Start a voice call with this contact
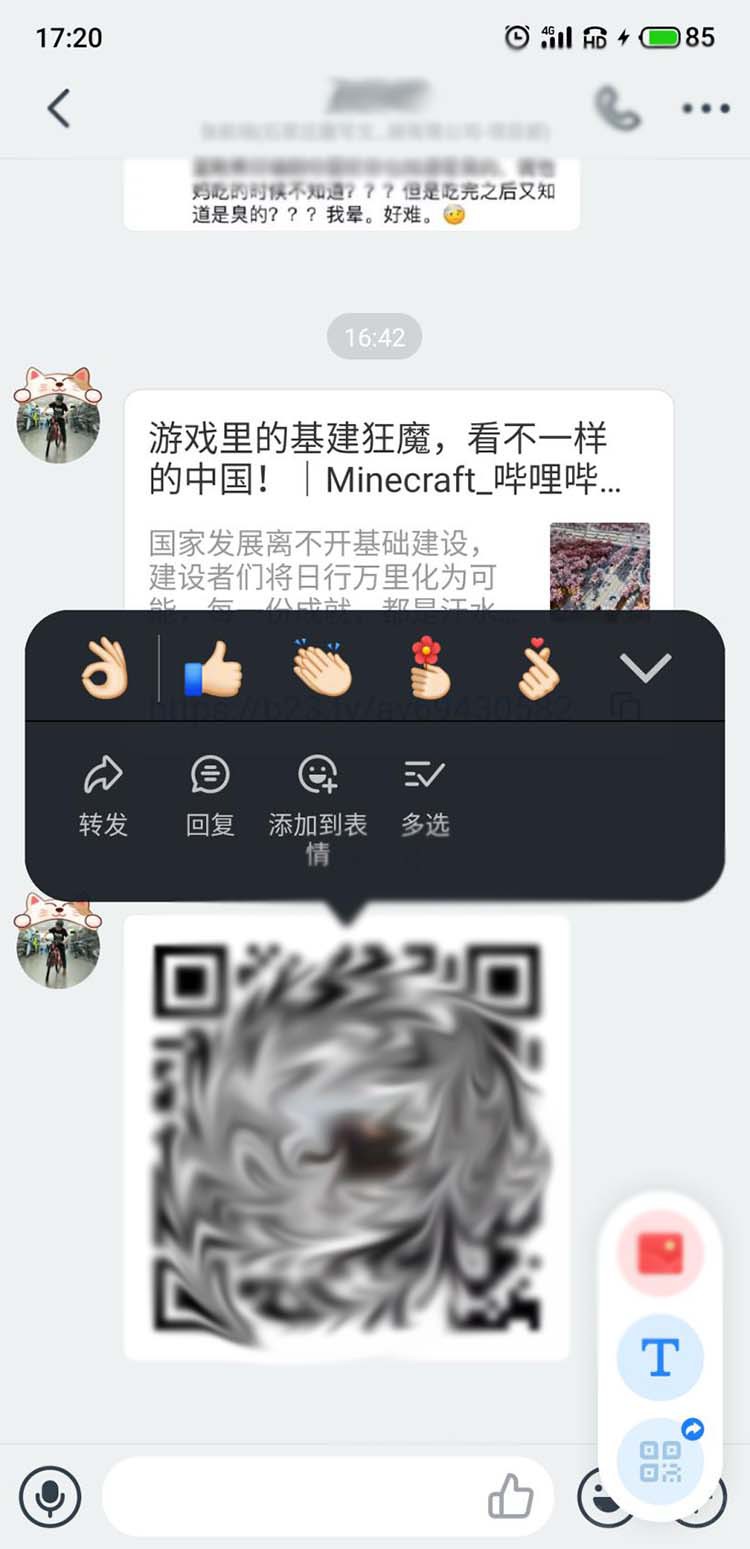 point(617,108)
